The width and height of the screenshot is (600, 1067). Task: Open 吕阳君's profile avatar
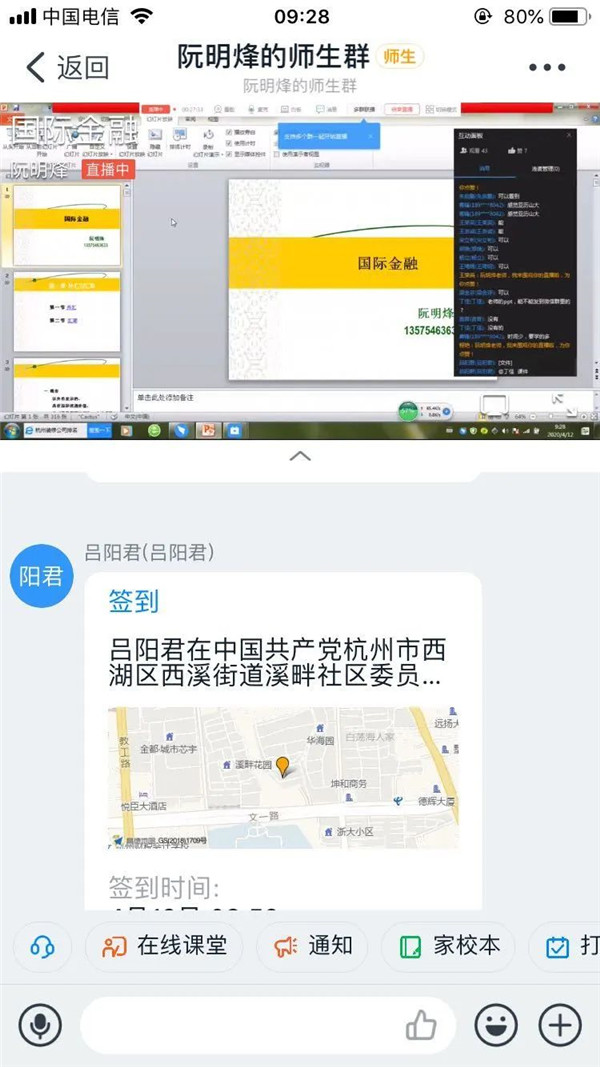point(40,577)
